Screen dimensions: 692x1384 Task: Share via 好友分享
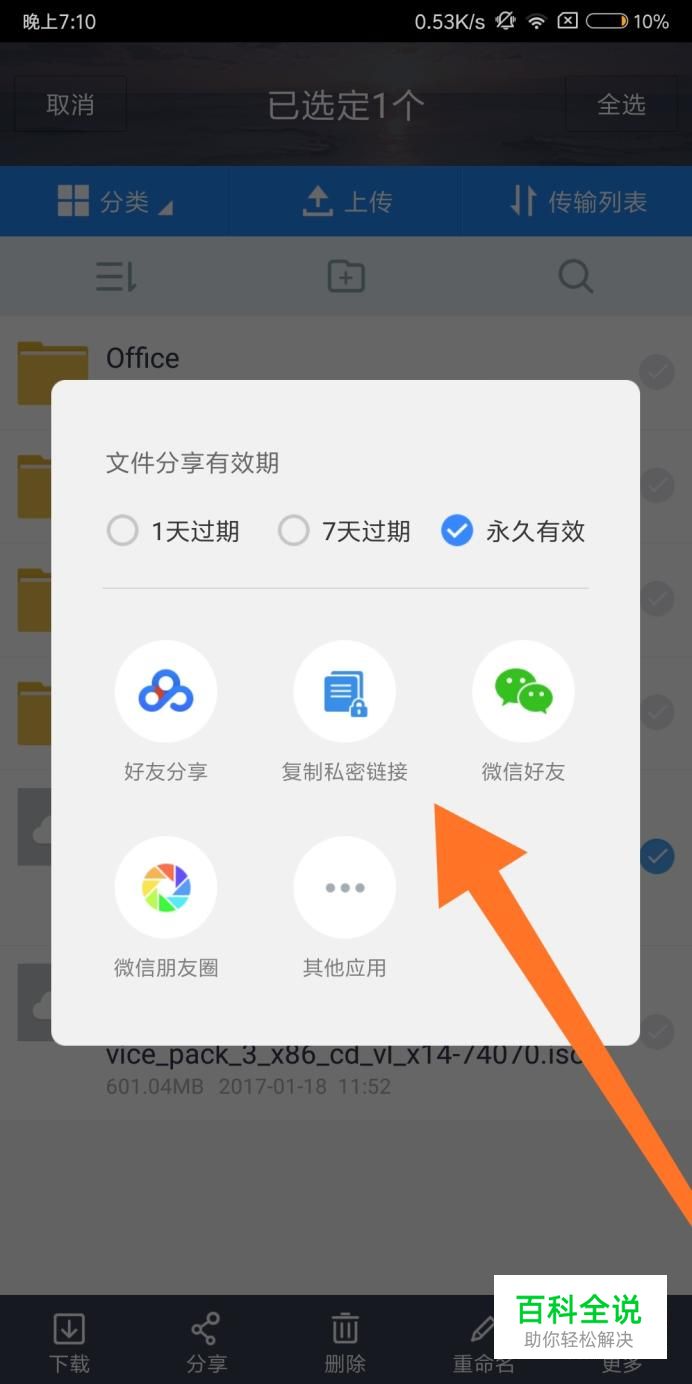(x=166, y=692)
